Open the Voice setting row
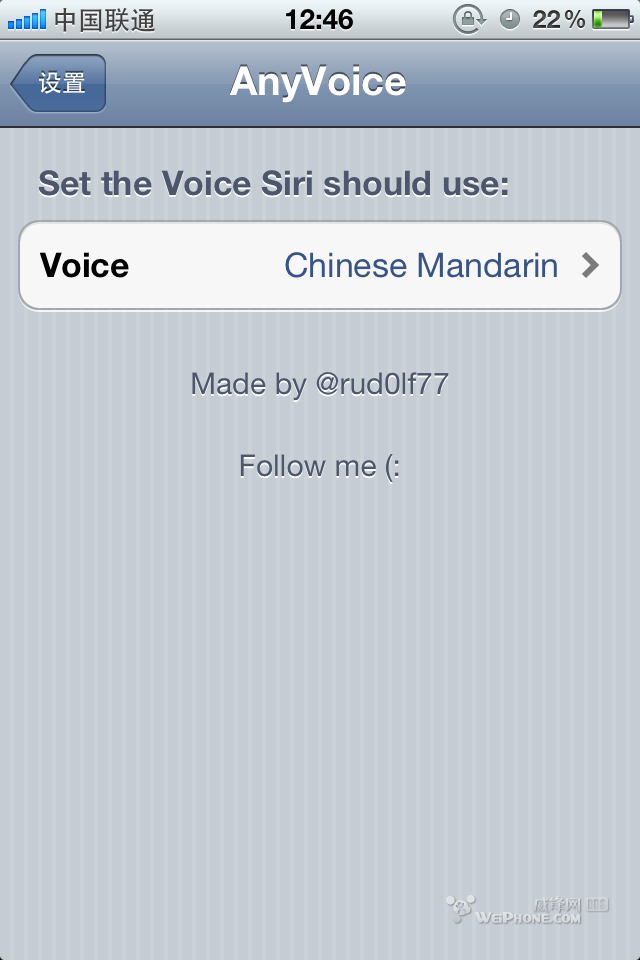 (x=320, y=266)
